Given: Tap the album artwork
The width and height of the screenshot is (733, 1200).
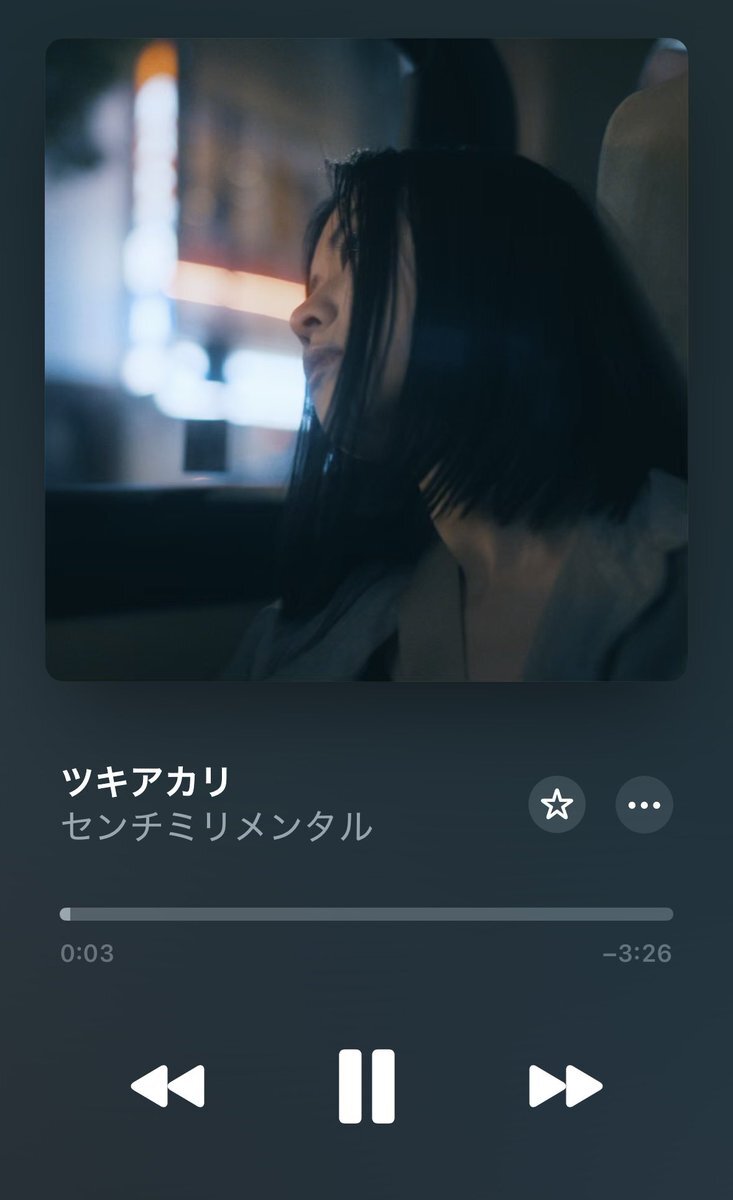Looking at the screenshot, I should click(366, 359).
